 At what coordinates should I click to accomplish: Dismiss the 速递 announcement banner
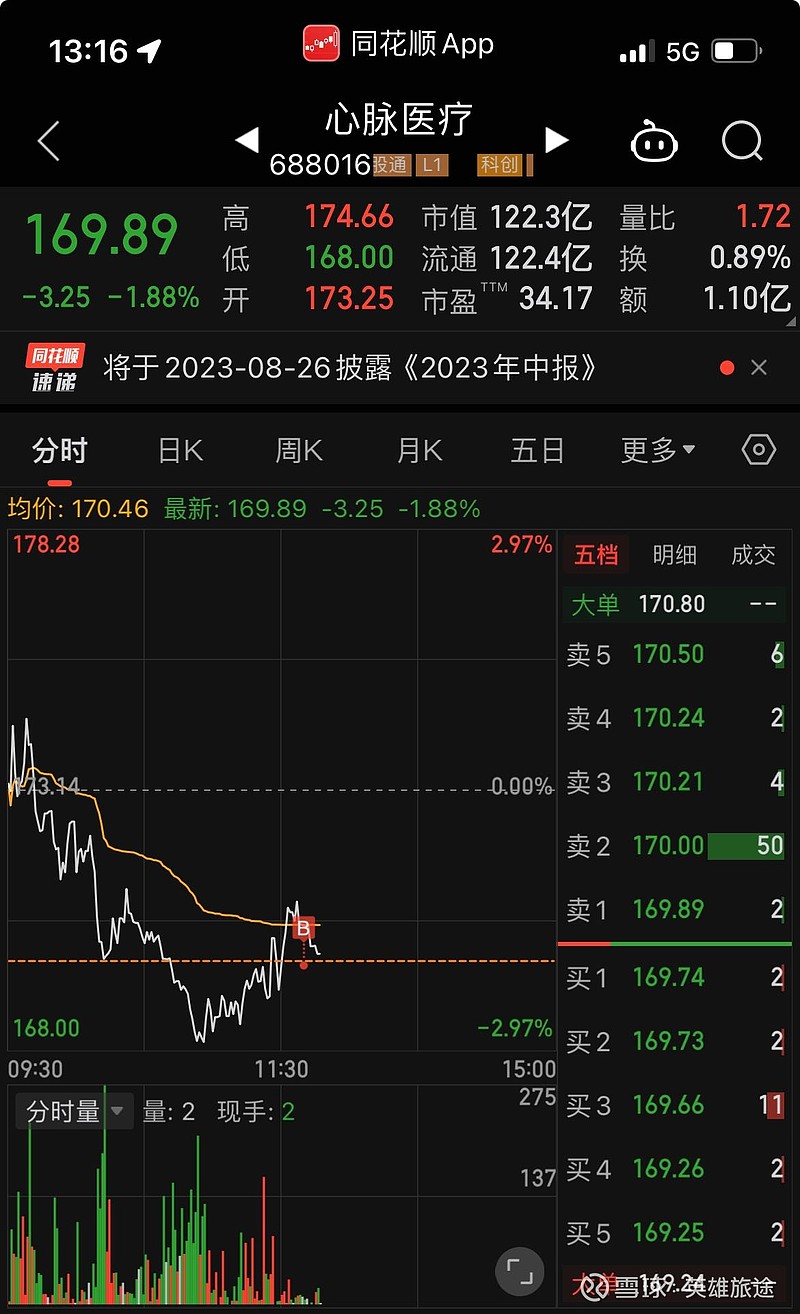point(759,368)
